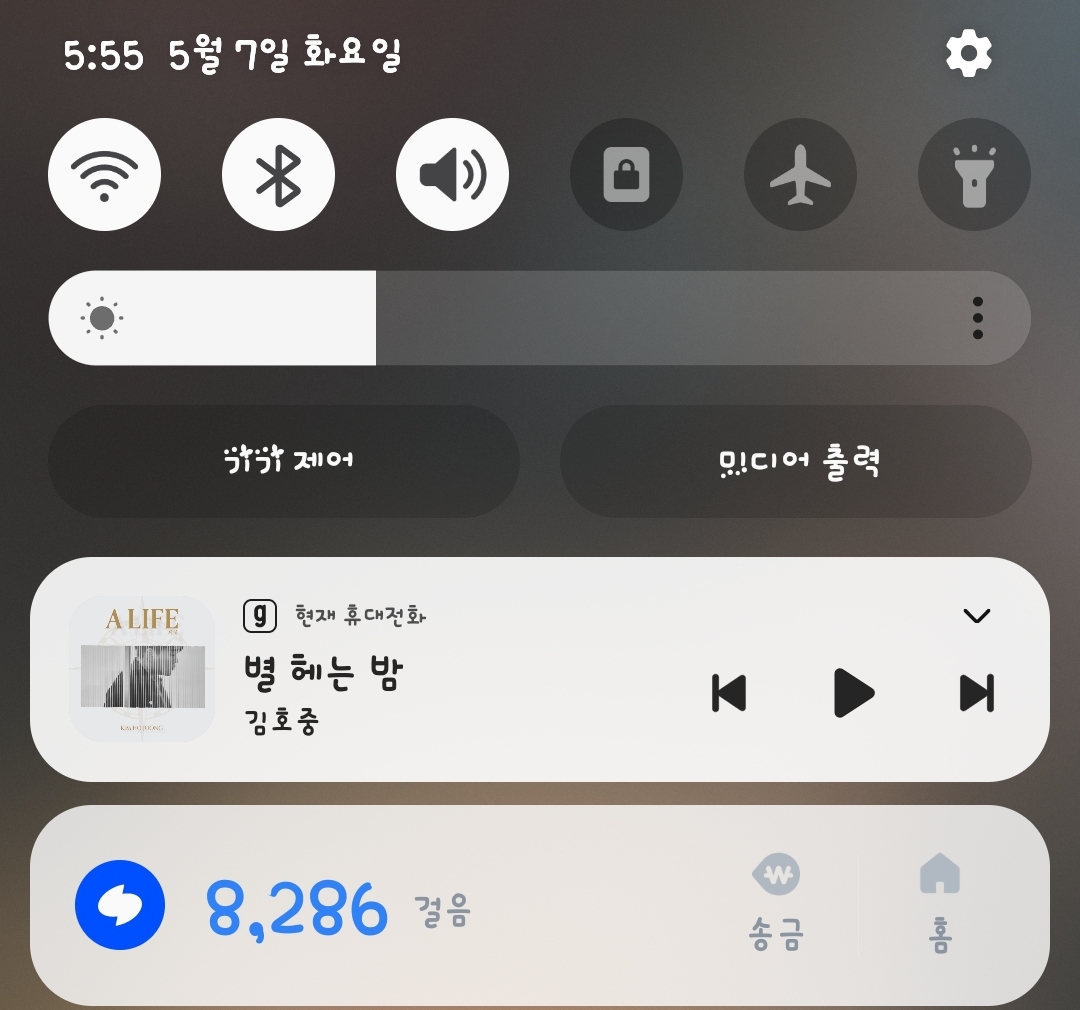
Task: Skip to the next track
Action: coord(976,693)
